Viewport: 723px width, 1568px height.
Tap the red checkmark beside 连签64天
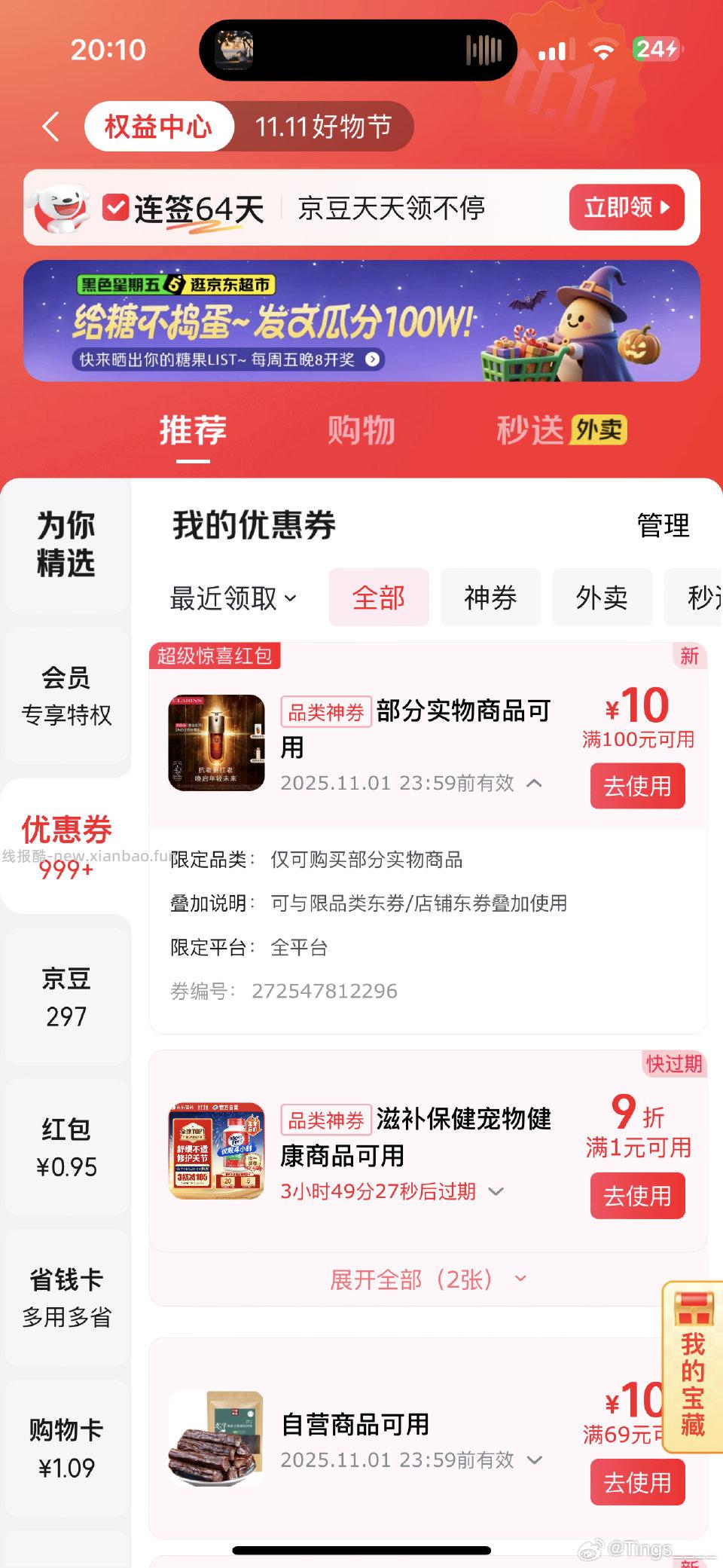pos(114,205)
